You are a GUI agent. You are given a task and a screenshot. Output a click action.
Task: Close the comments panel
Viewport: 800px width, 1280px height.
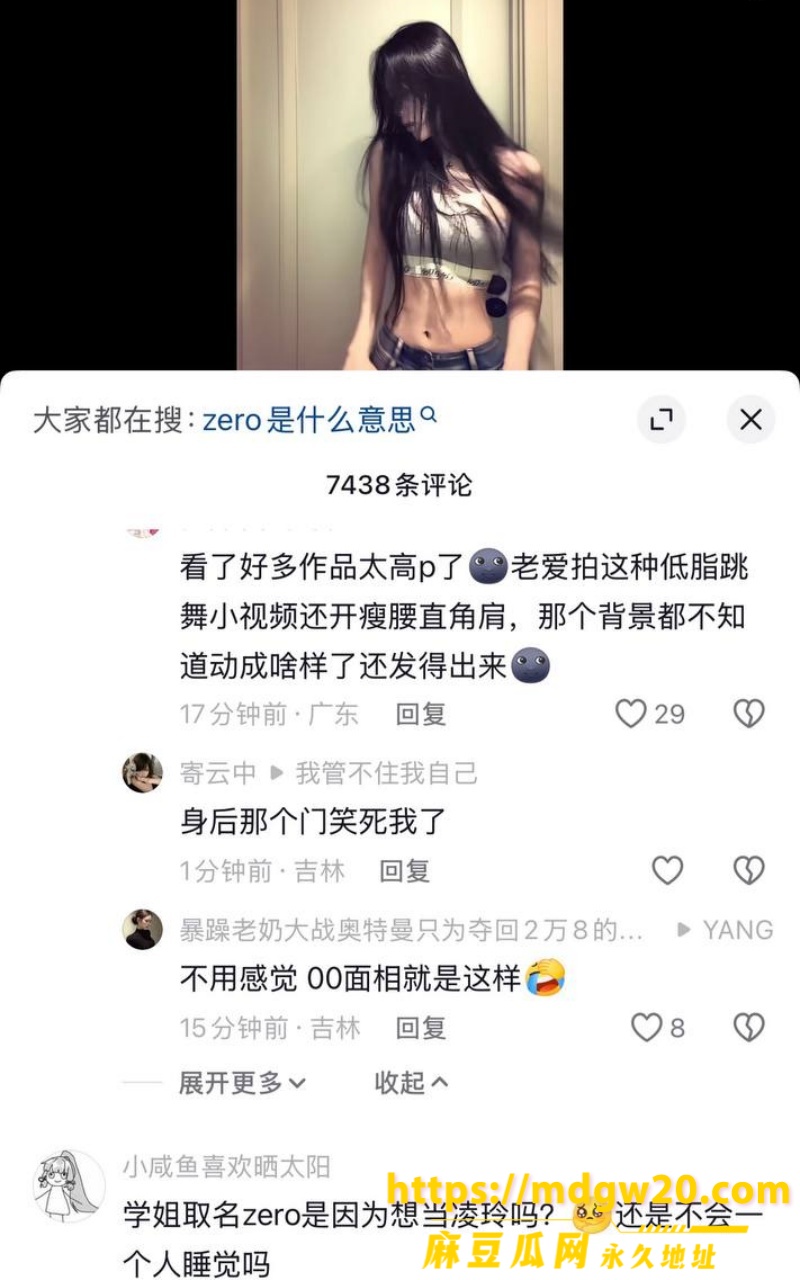tap(750, 420)
